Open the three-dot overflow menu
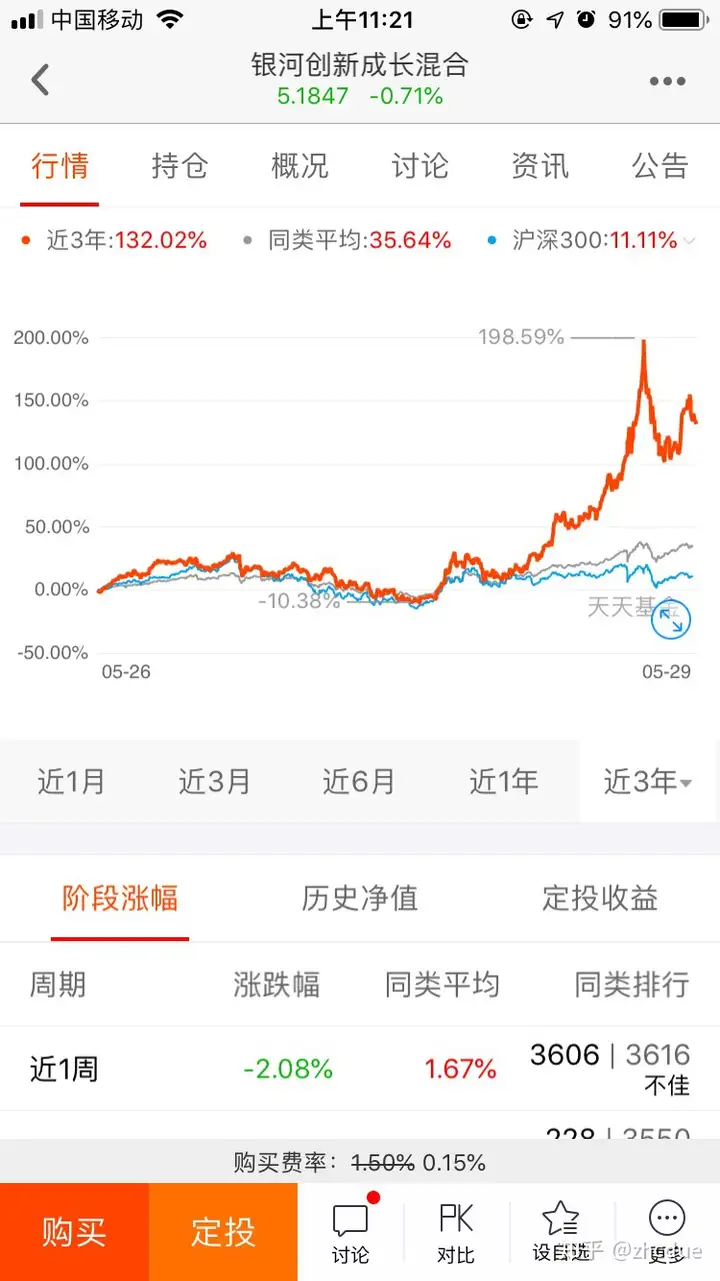The width and height of the screenshot is (720, 1281). point(667,82)
